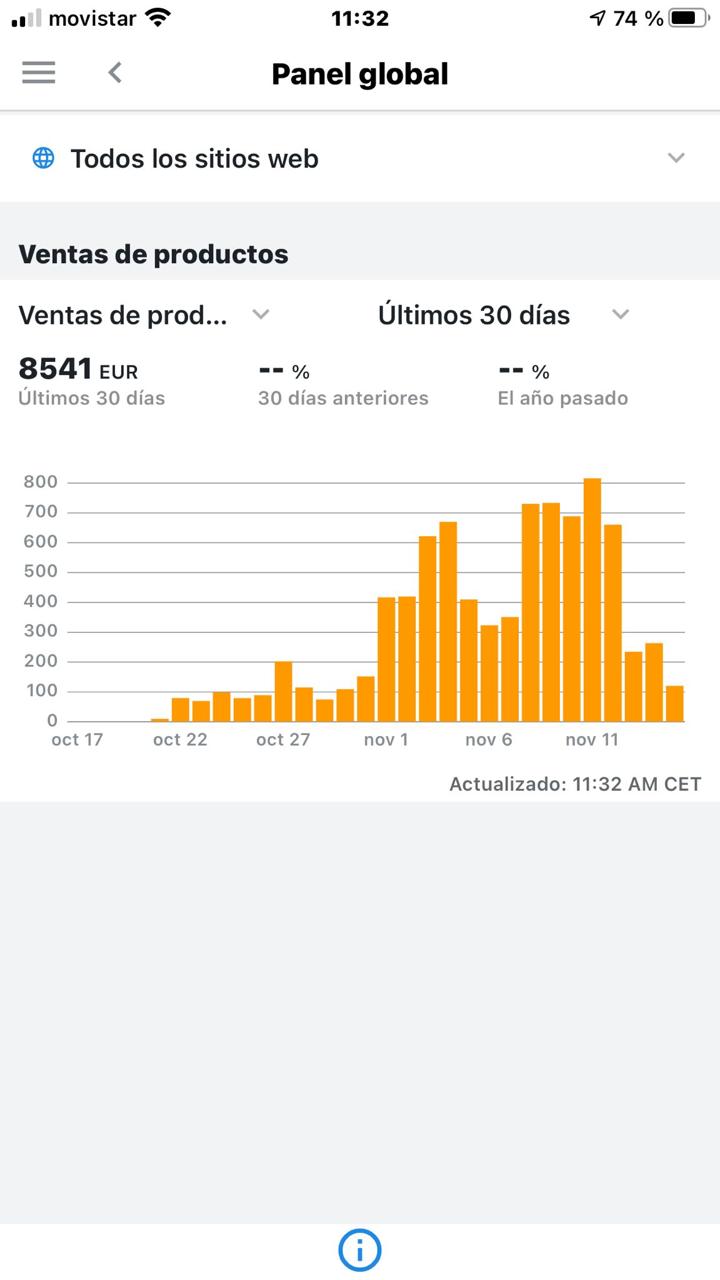Open the Ventas de prod... metric dropdown
720x1280 pixels.
[144, 315]
